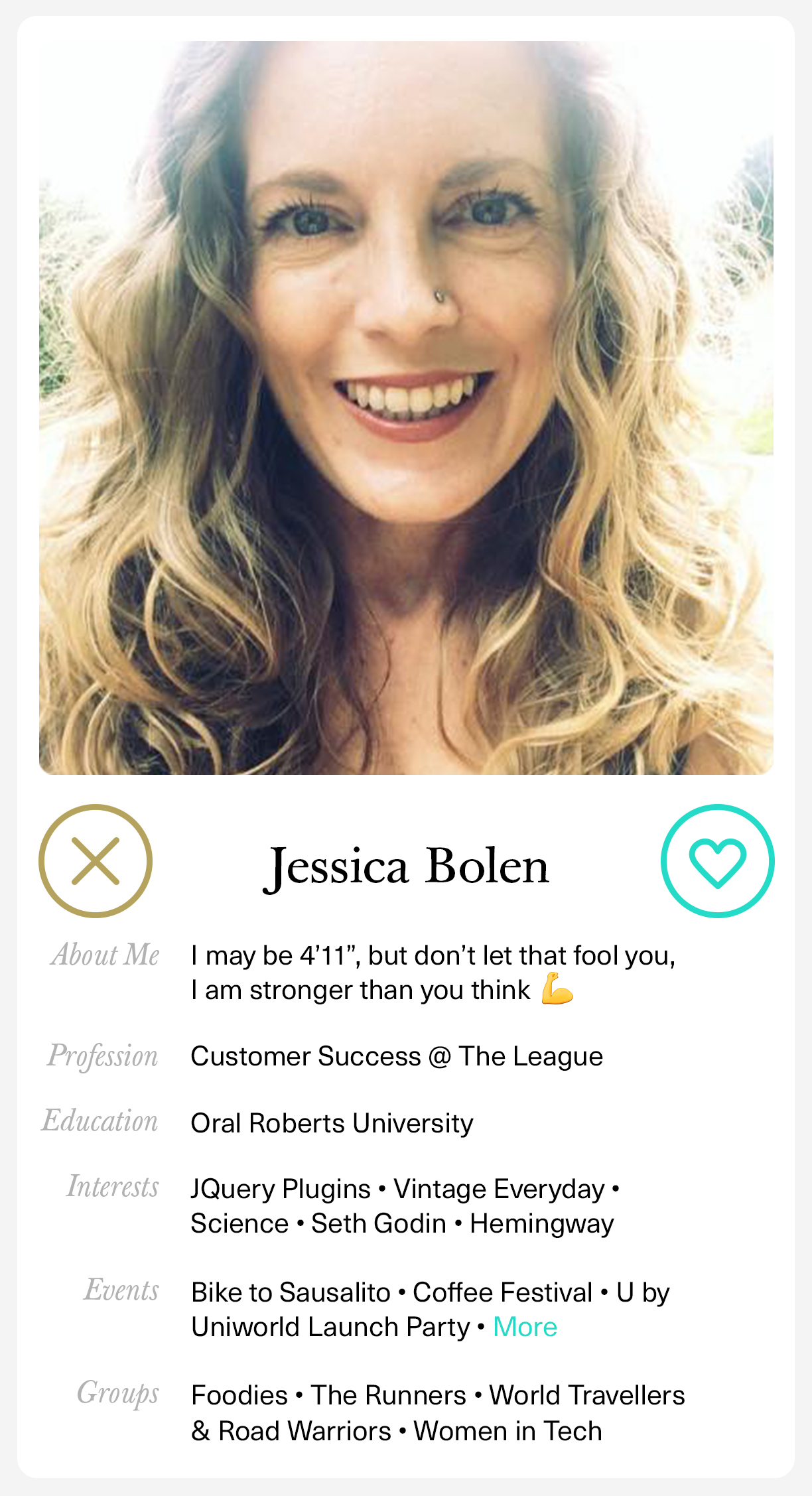This screenshot has width=812, height=1496.
Task: Open Jessica Bolen's profile photo
Action: click(x=406, y=408)
